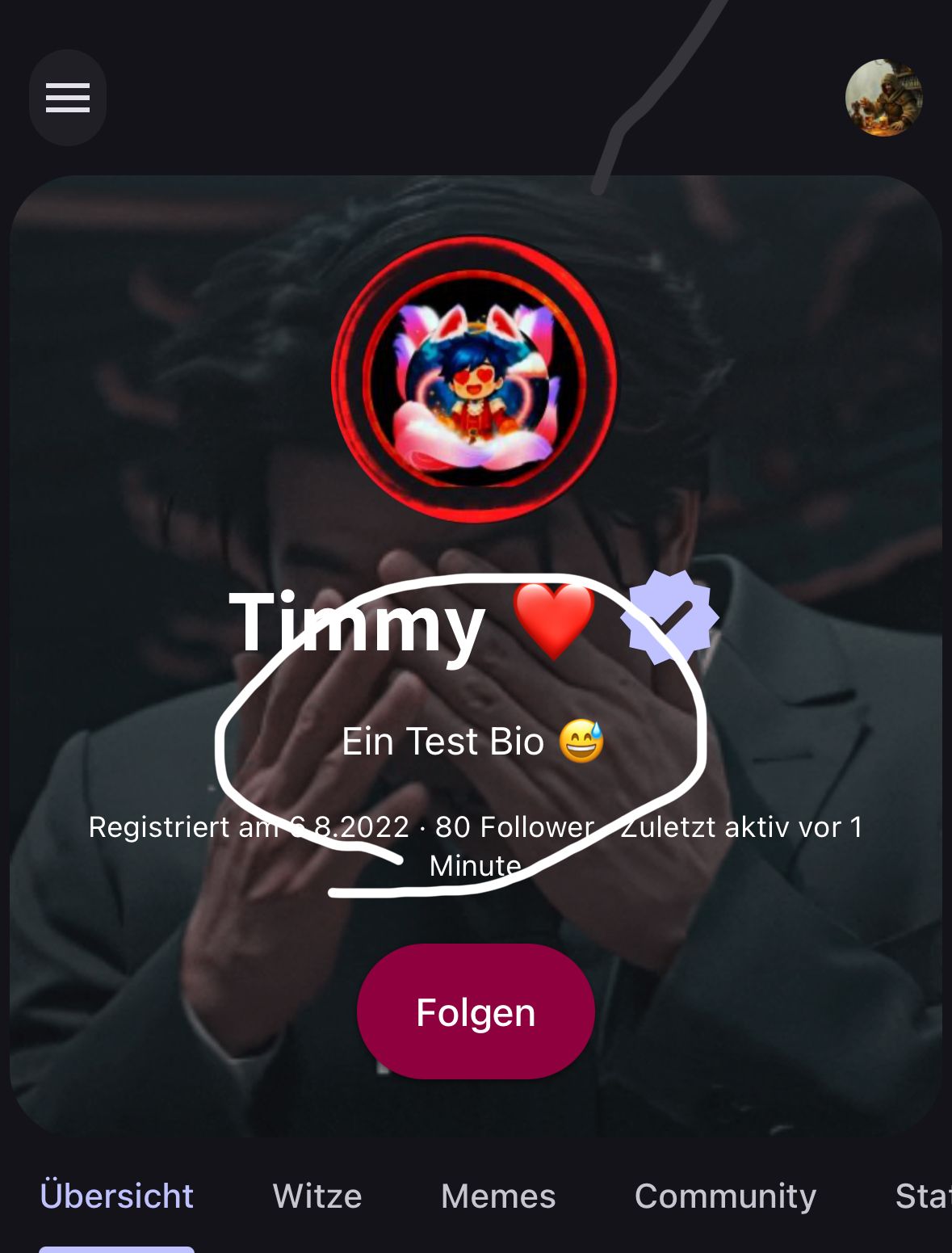Image resolution: width=952 pixels, height=1253 pixels.
Task: Open the Memes tab
Action: pyautogui.click(x=498, y=1196)
